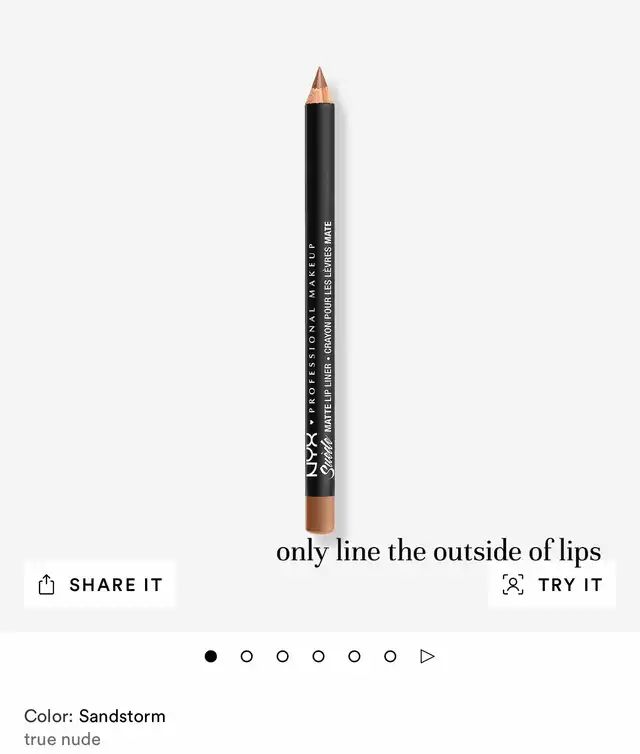Screen dimensions: 640x754
Task: Open the lip liner product image
Action: tap(320, 300)
